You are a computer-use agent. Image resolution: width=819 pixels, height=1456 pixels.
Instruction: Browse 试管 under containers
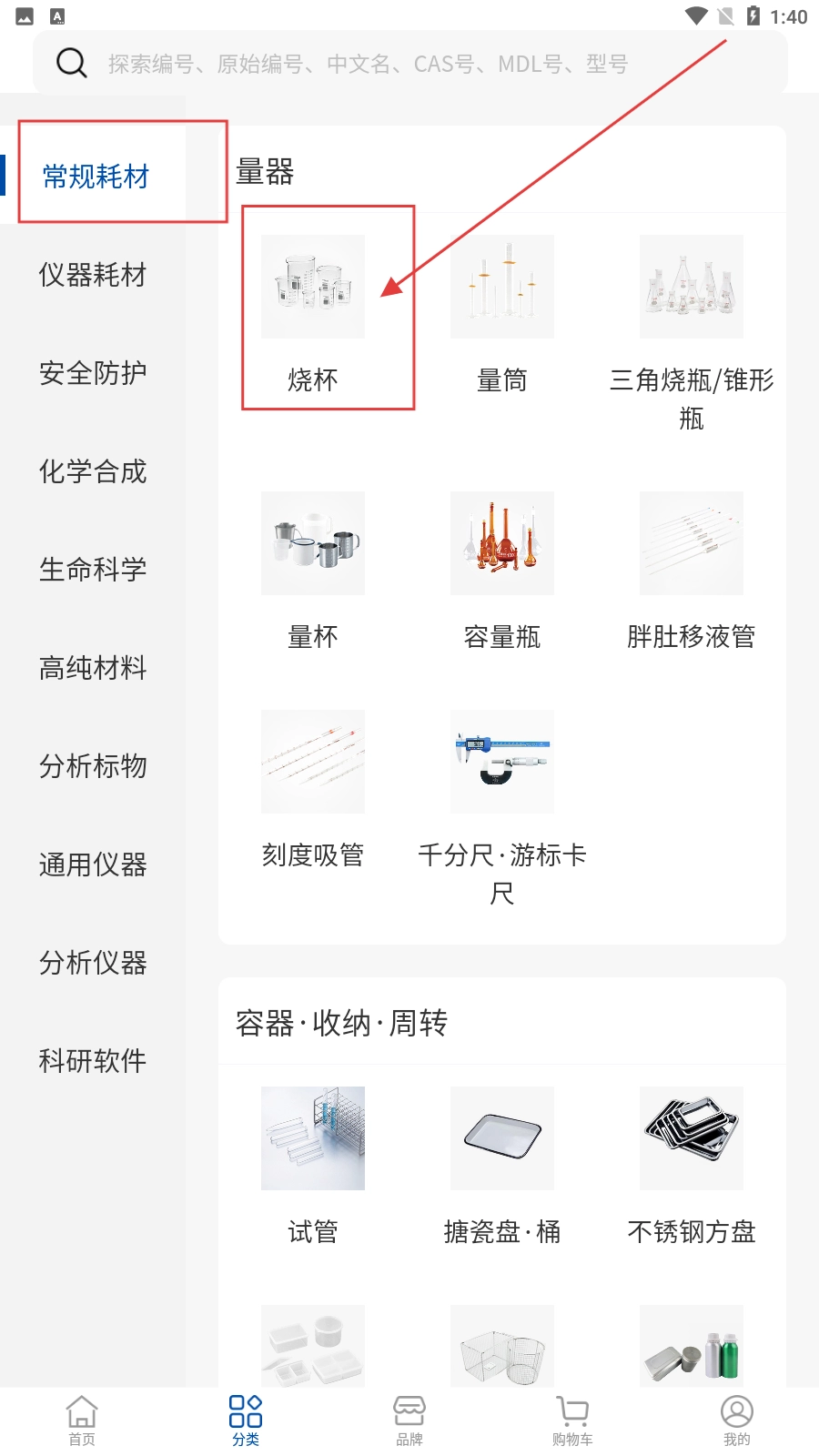(313, 1165)
